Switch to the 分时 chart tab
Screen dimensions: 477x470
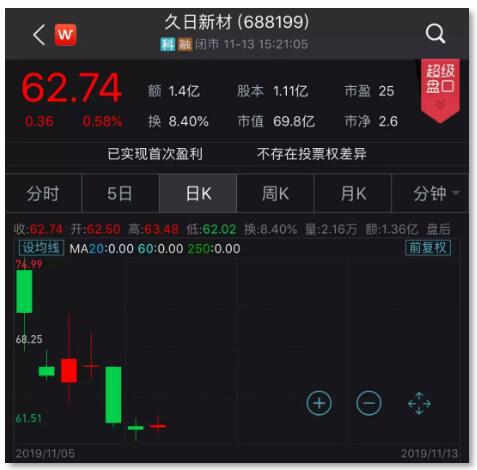(43, 193)
